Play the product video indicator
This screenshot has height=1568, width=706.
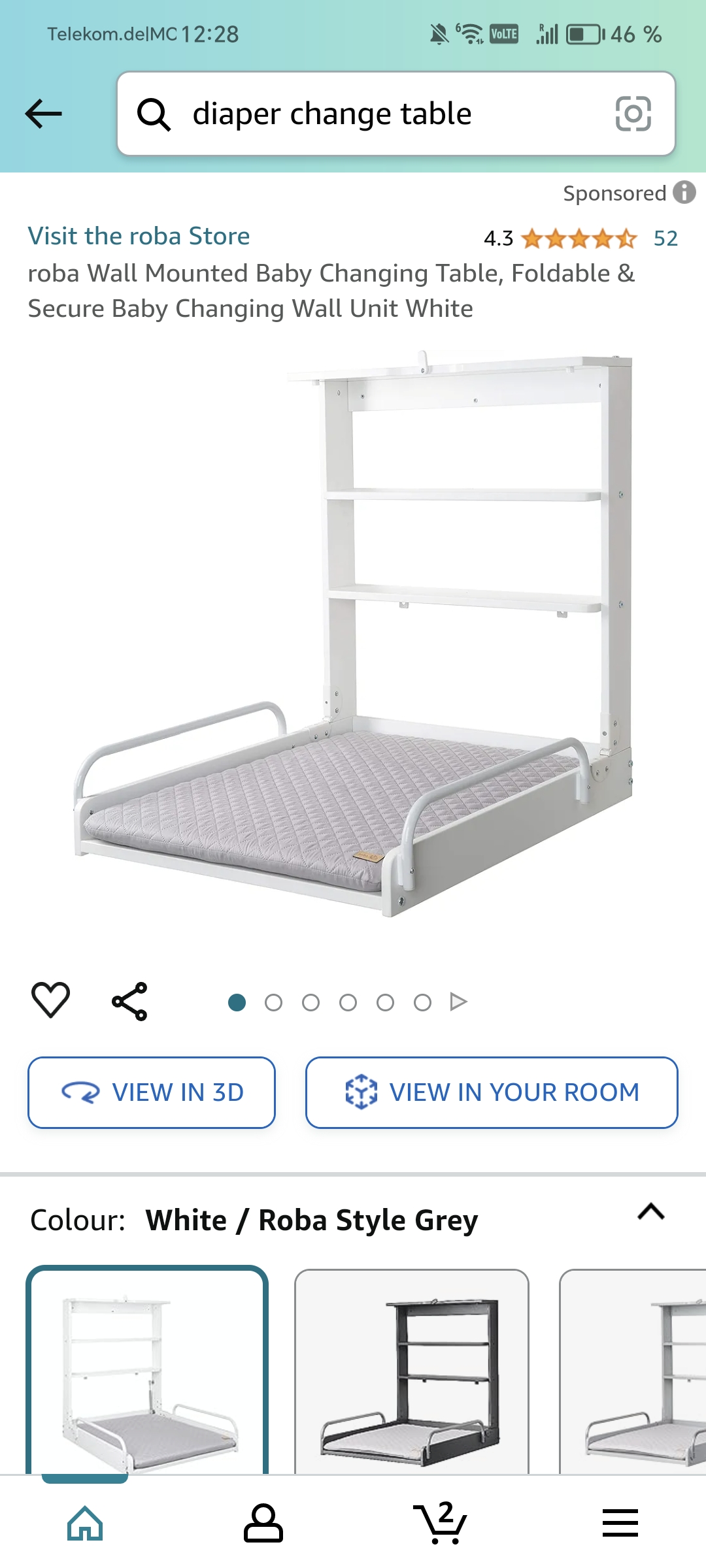[x=458, y=1002]
